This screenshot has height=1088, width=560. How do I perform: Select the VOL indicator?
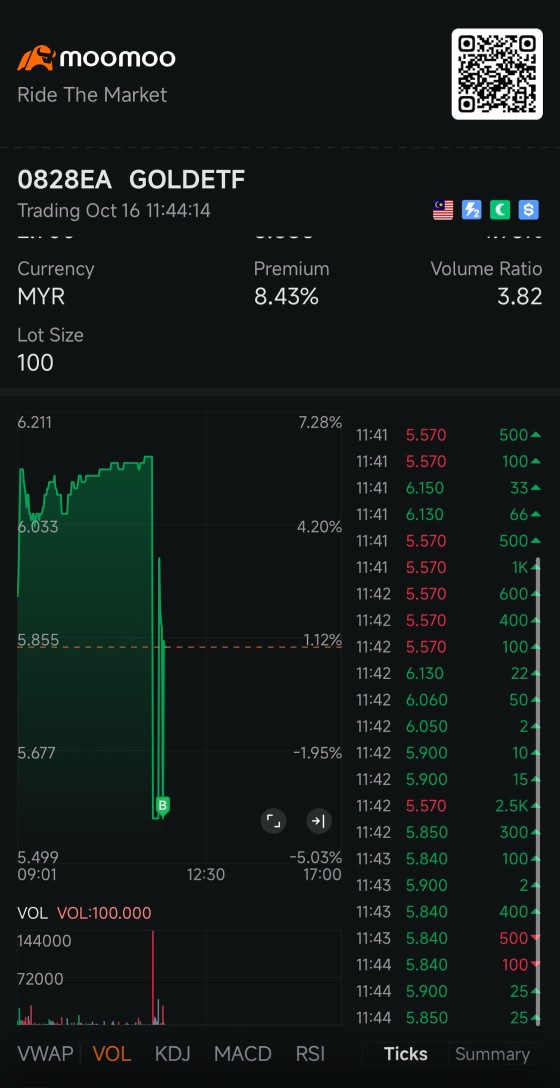pyautogui.click(x=112, y=1053)
